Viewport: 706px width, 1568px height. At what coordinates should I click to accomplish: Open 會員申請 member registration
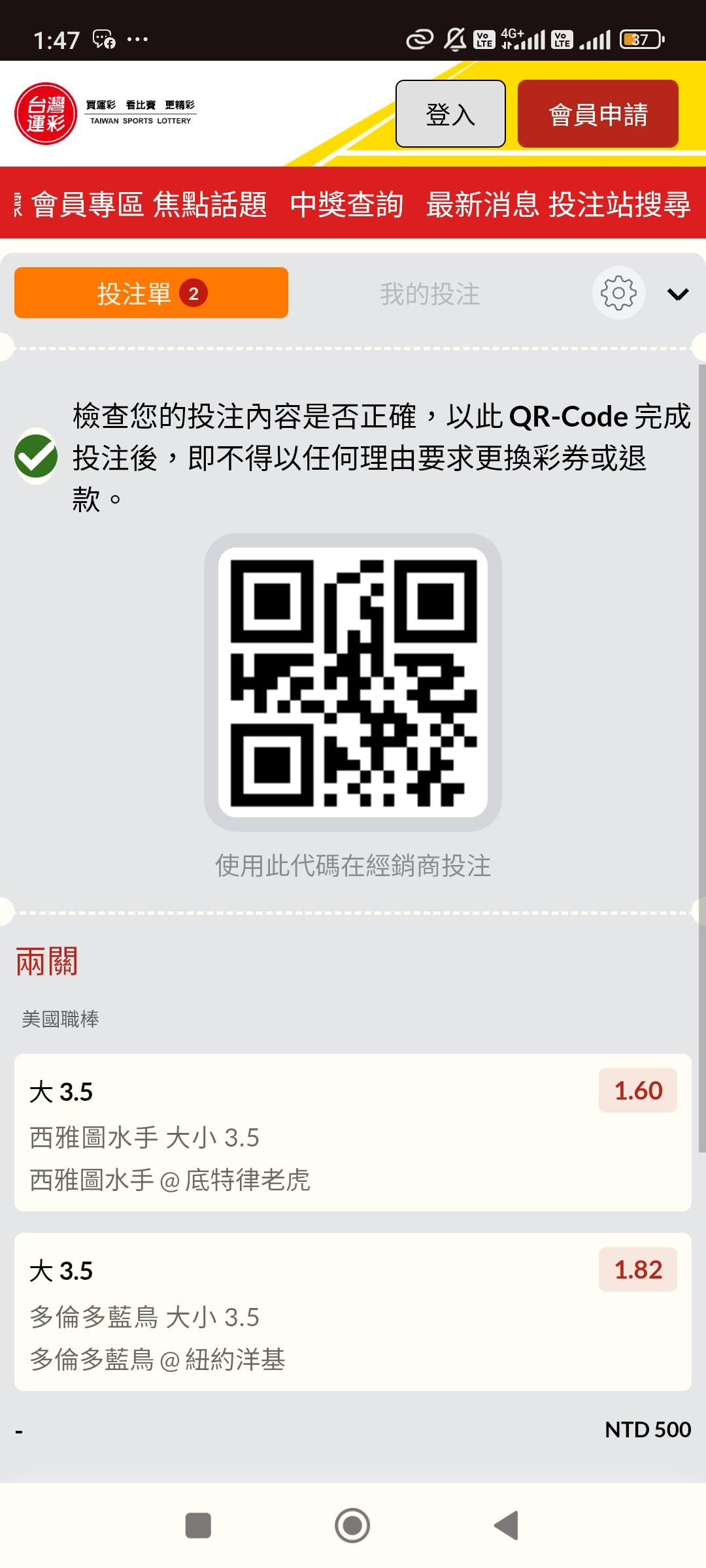597,114
